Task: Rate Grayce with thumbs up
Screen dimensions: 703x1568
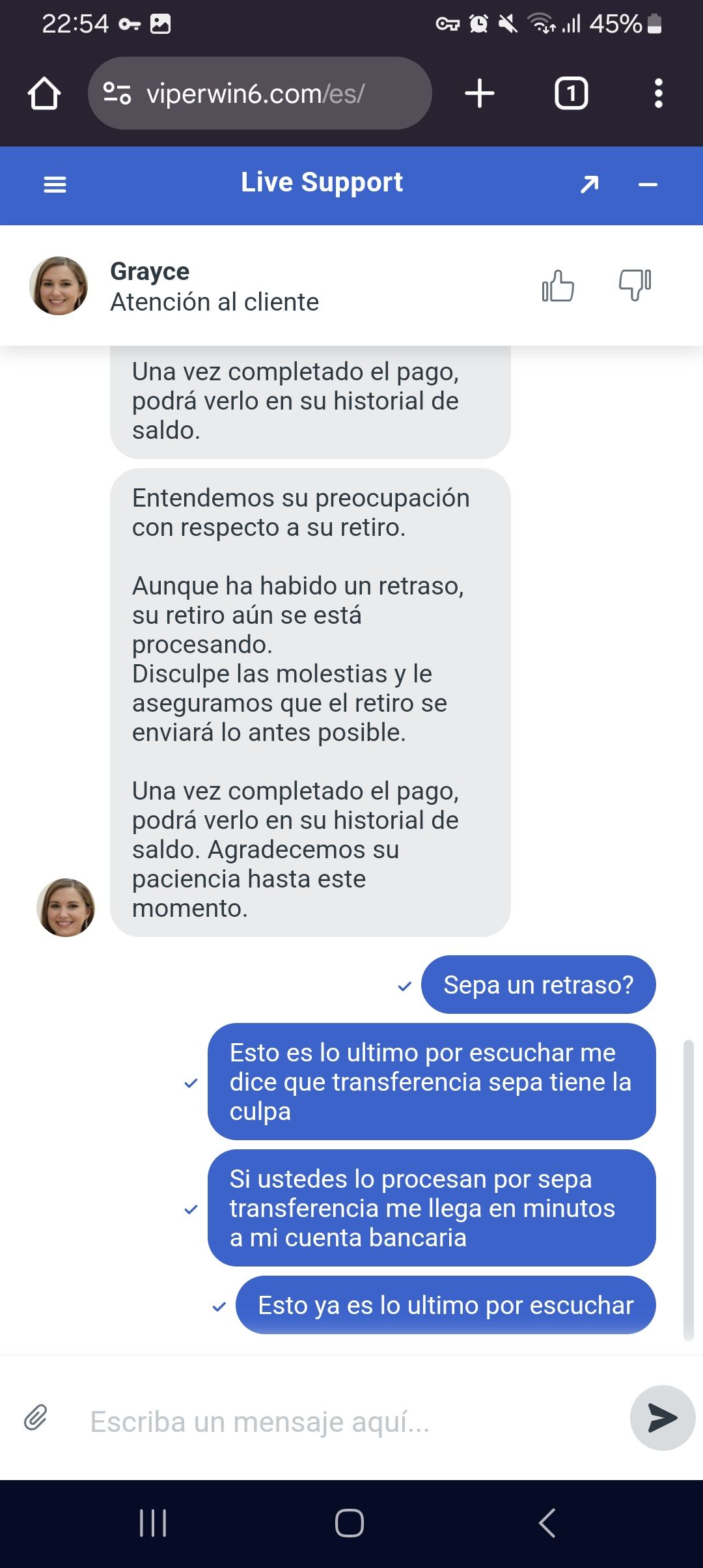Action: pyautogui.click(x=558, y=286)
